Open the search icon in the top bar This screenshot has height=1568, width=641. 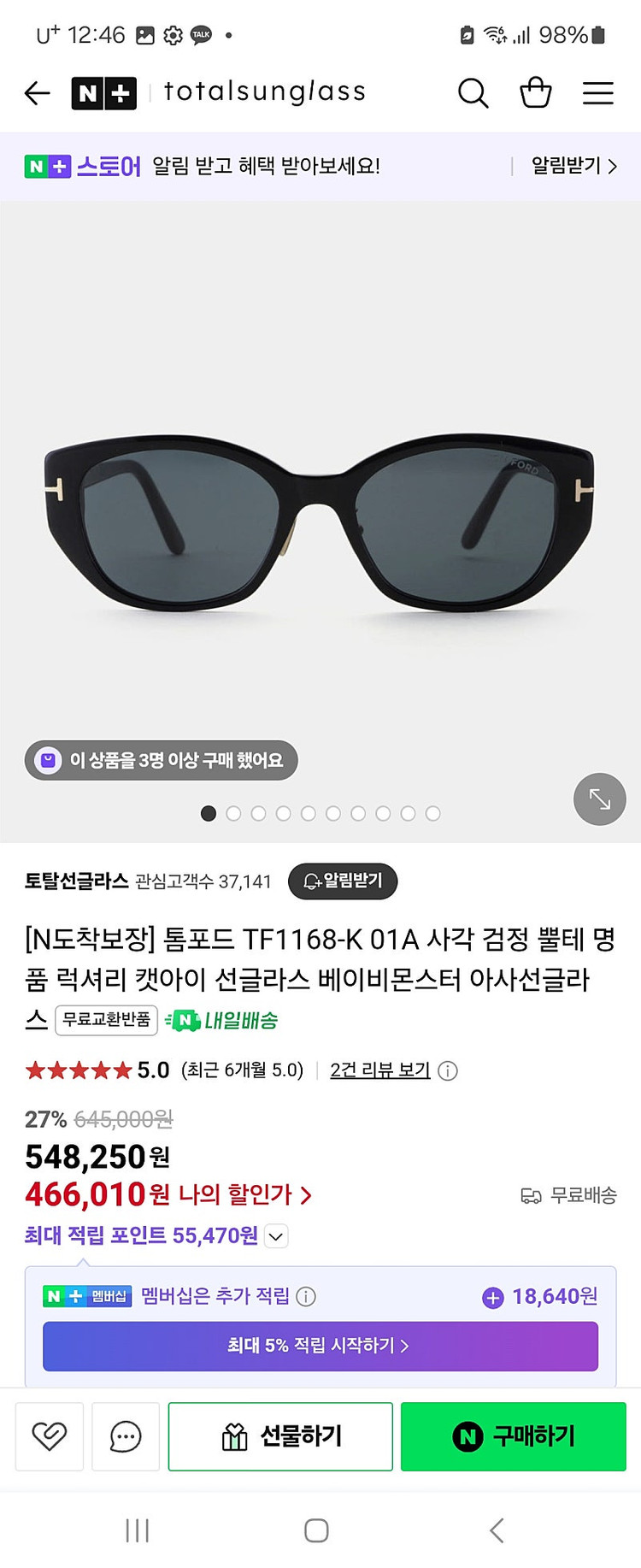473,93
